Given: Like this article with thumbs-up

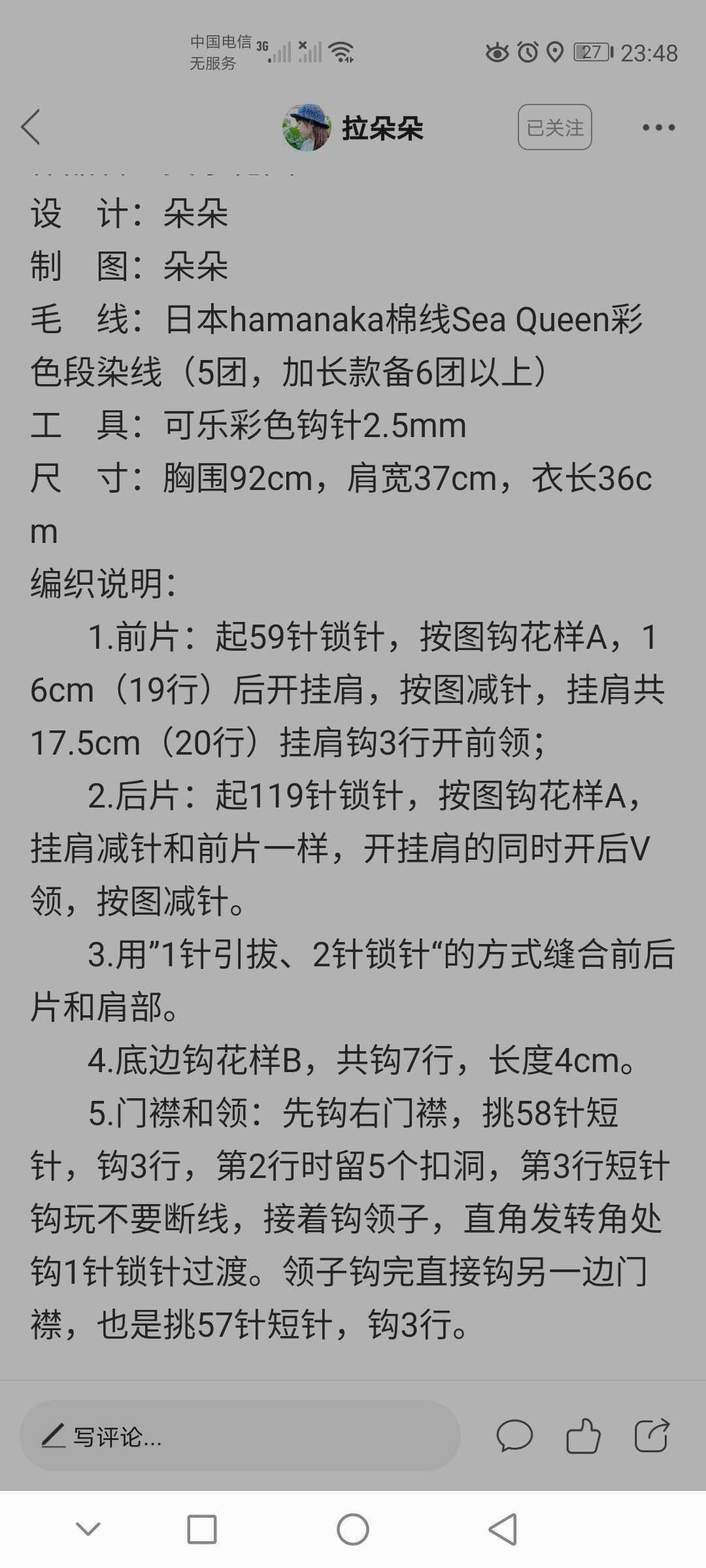Looking at the screenshot, I should [x=583, y=1435].
